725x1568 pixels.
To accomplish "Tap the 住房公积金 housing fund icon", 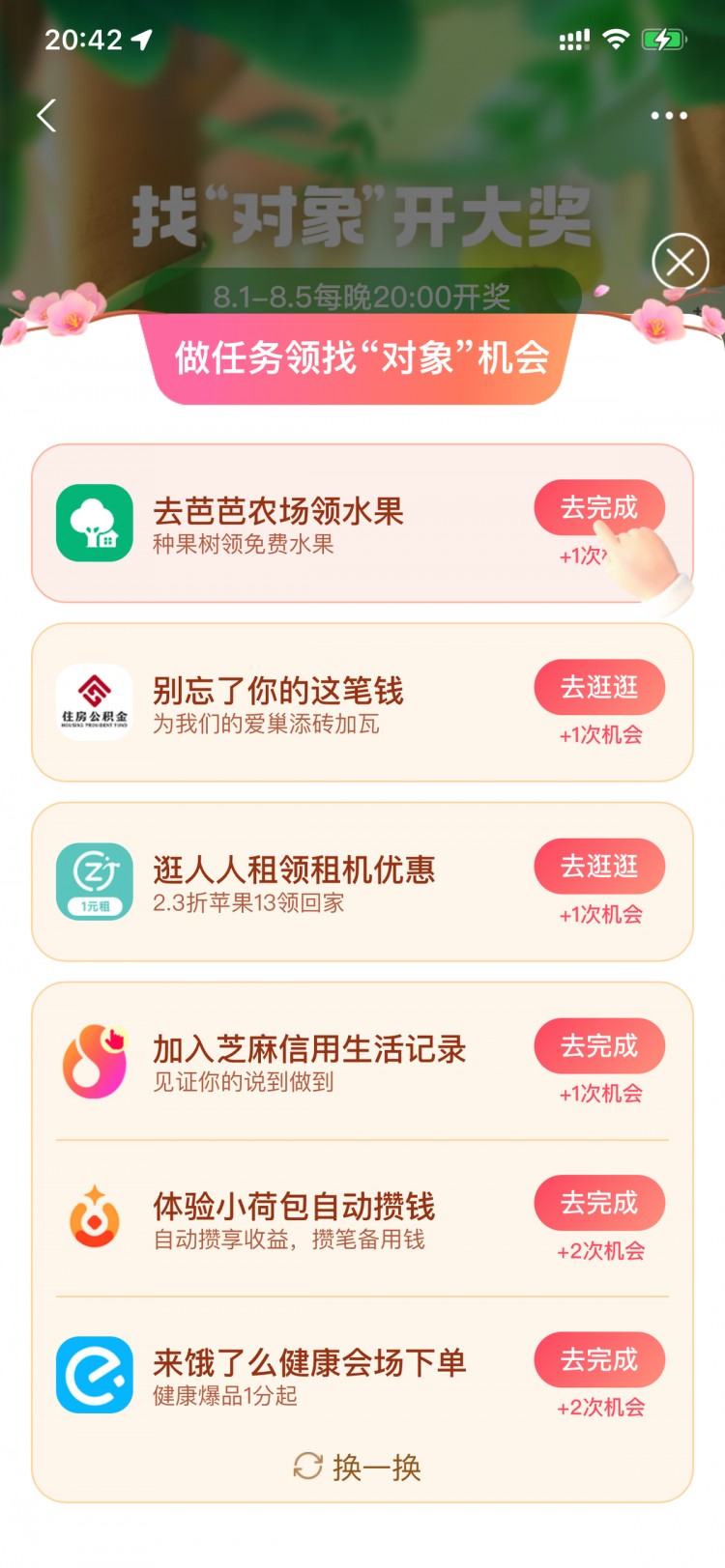I will click(94, 702).
